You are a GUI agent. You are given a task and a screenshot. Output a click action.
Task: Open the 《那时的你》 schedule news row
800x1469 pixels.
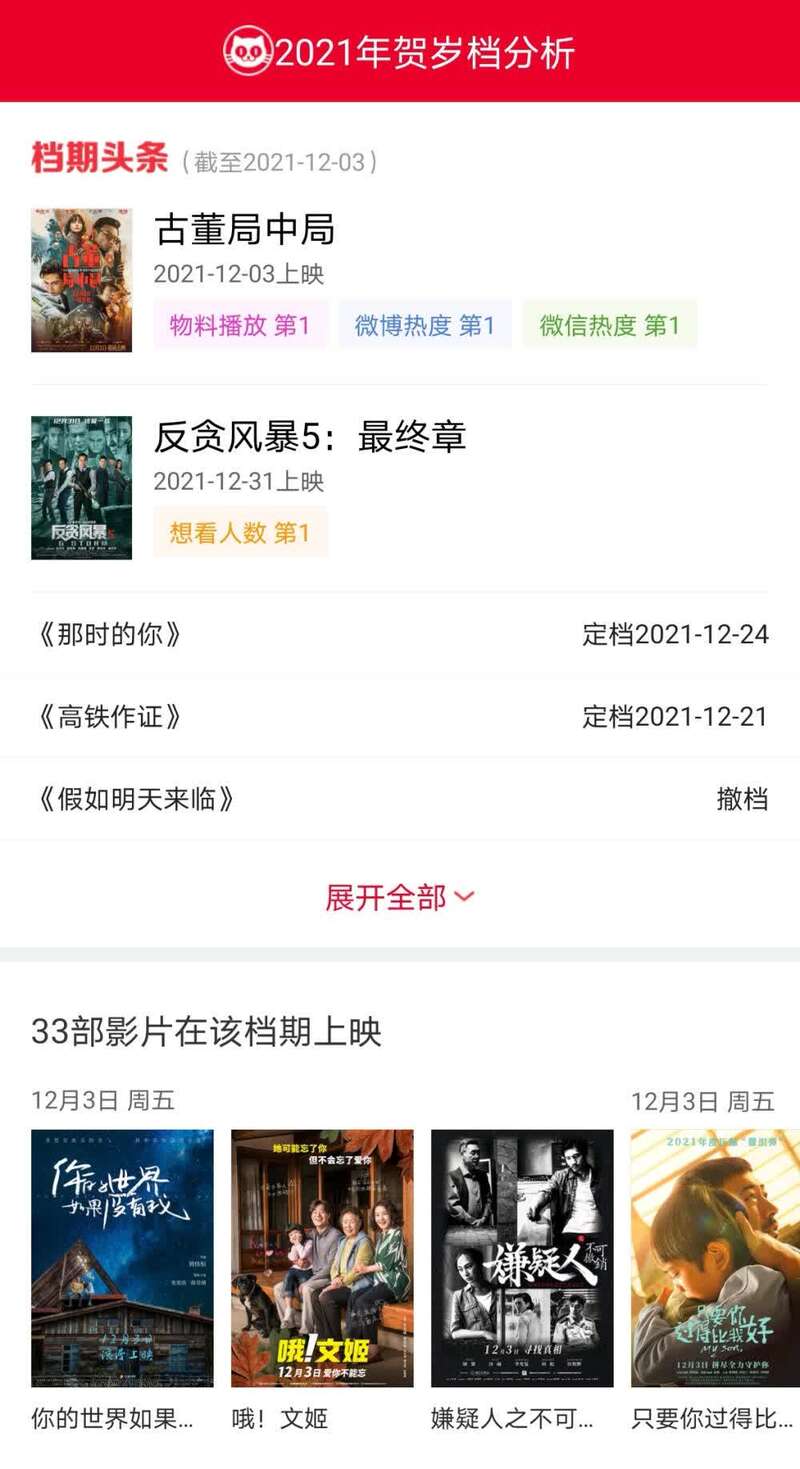400,634
